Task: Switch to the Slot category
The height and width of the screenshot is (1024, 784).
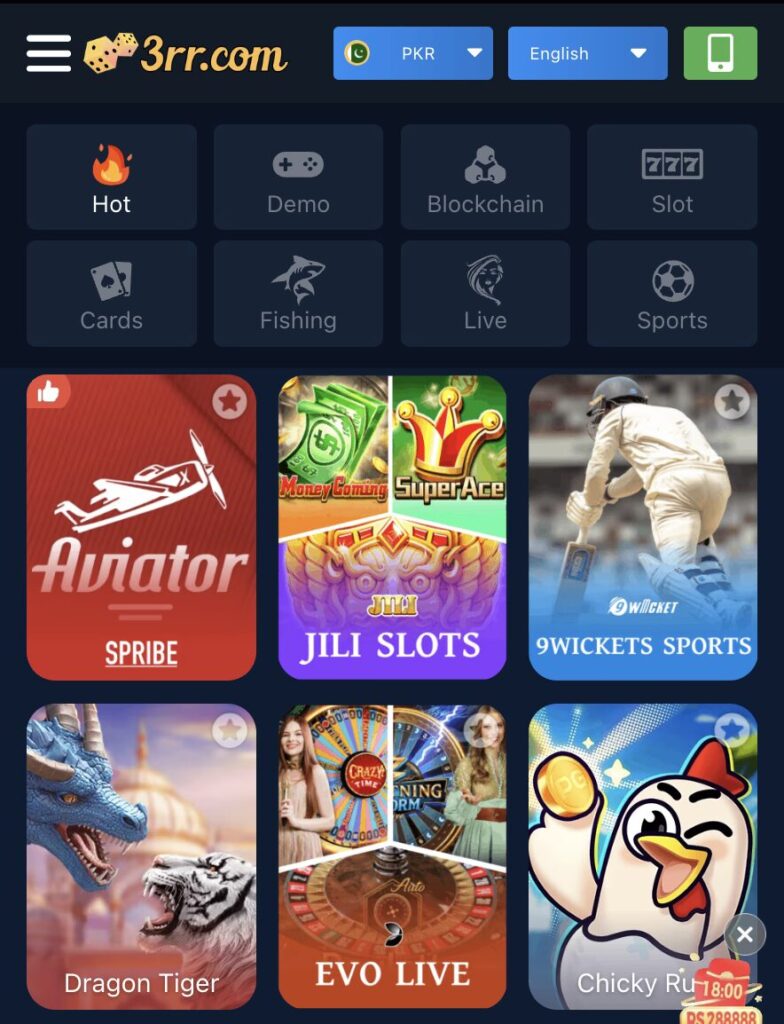Action: point(672,178)
